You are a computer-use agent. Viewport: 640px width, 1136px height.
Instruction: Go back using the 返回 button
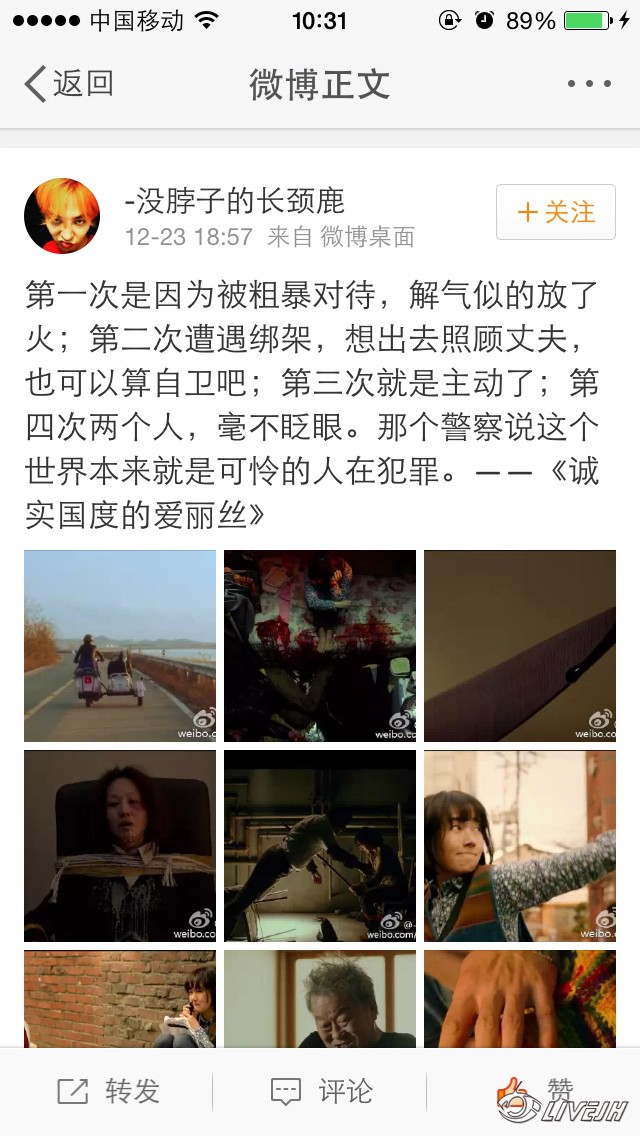68,84
